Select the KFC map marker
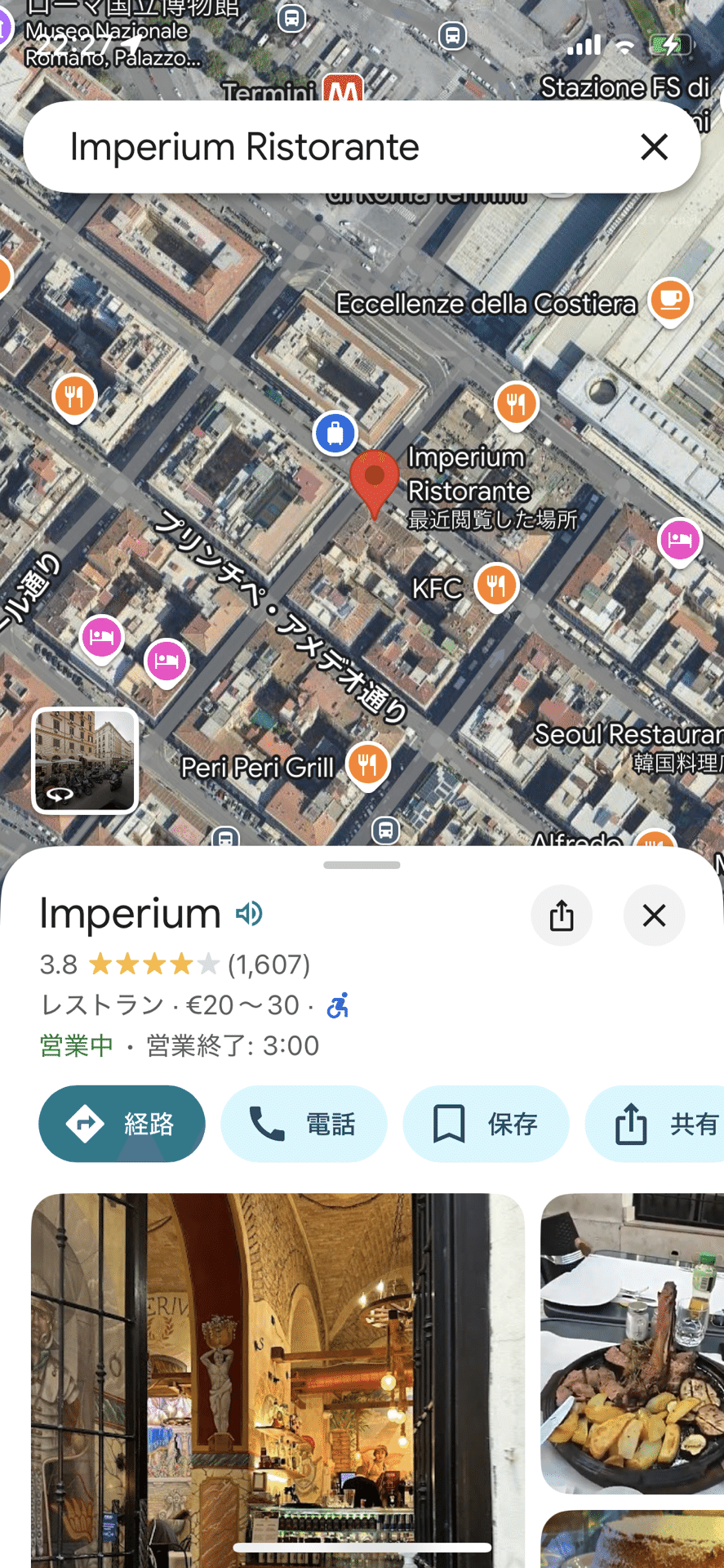724x1568 pixels. click(496, 586)
